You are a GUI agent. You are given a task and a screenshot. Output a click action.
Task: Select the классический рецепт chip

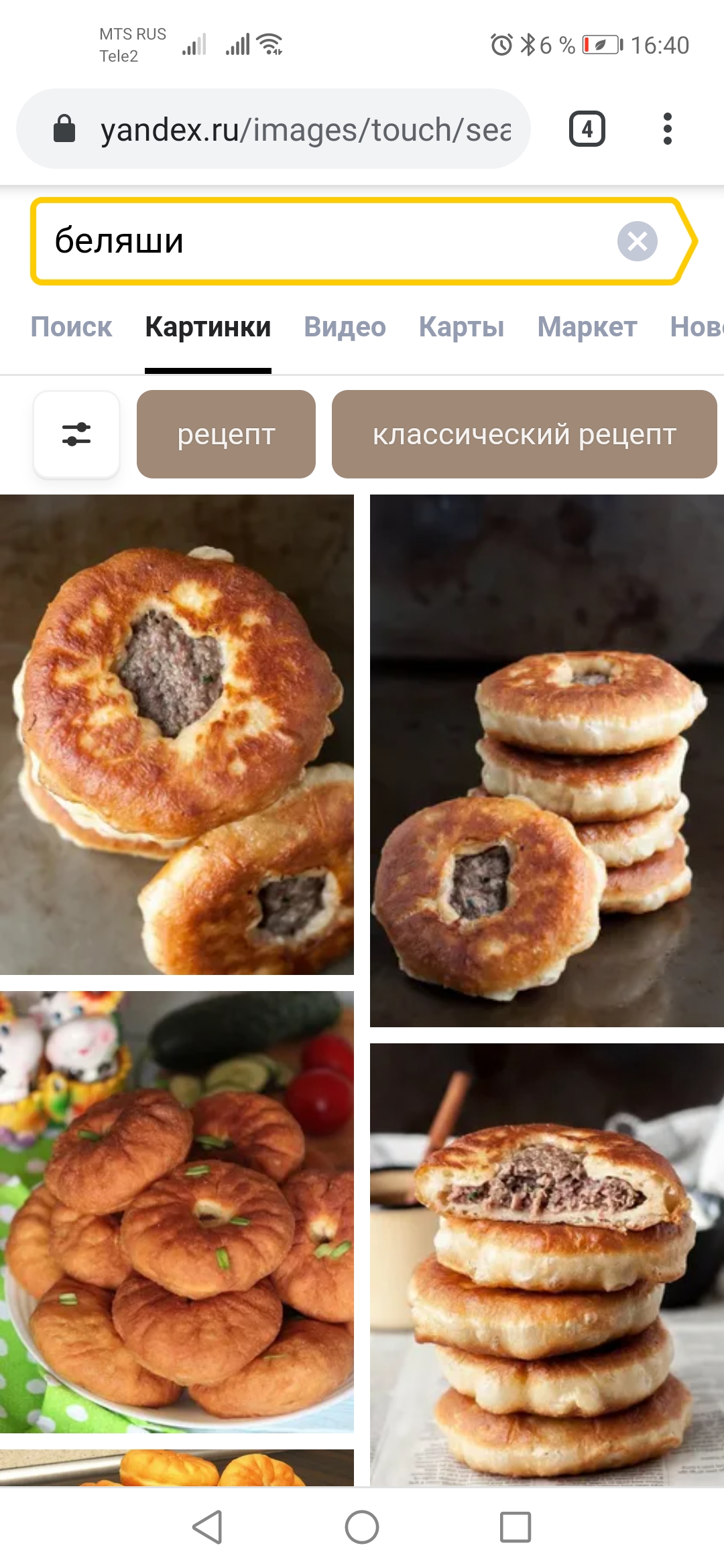[524, 434]
